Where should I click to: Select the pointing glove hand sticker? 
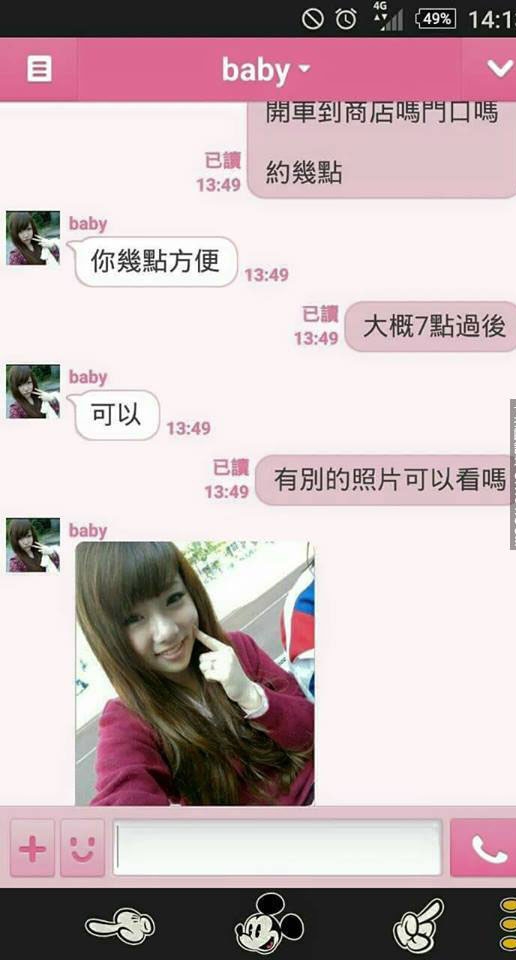pos(120,925)
